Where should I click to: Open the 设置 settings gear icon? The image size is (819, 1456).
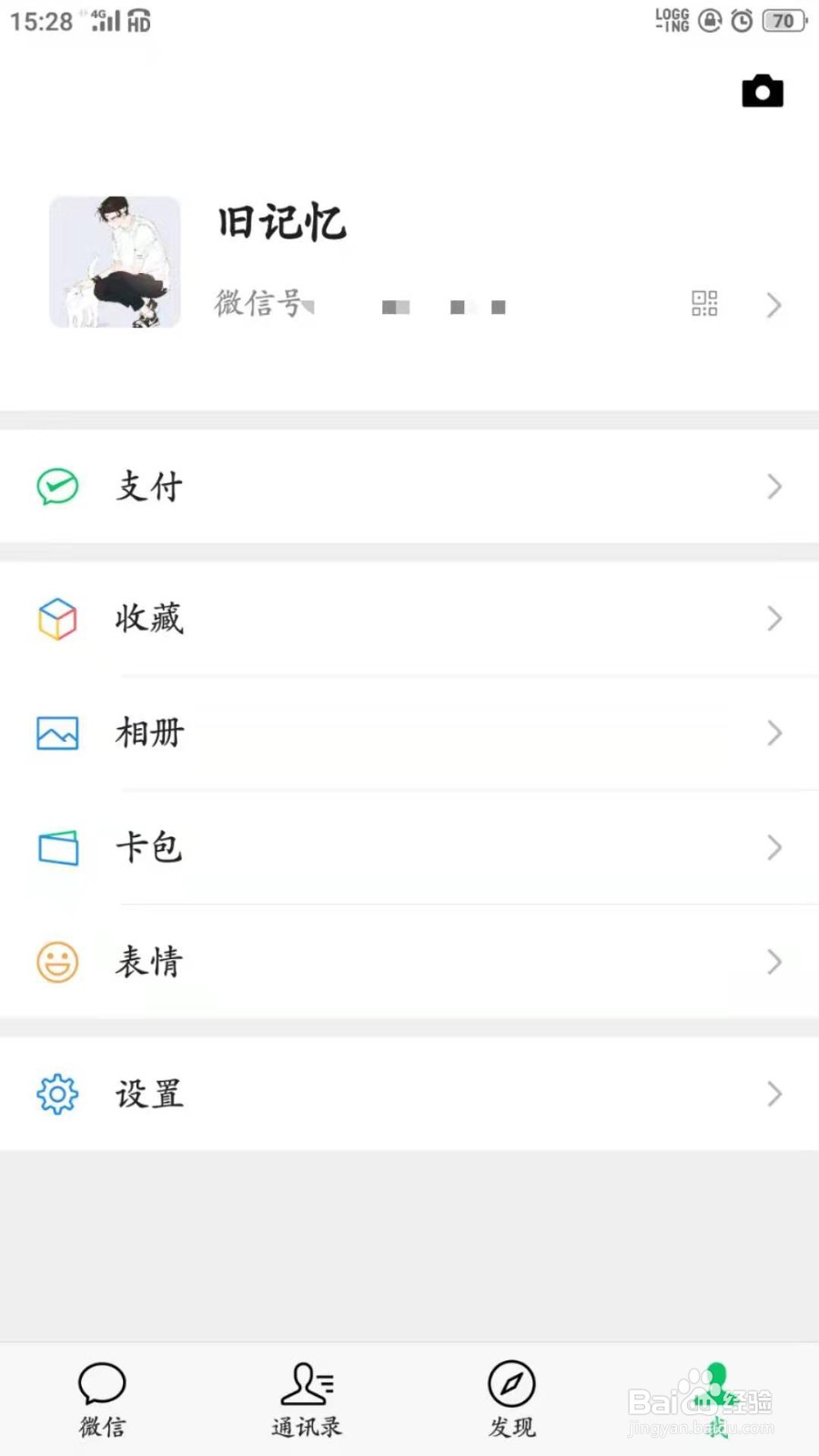click(x=57, y=1094)
